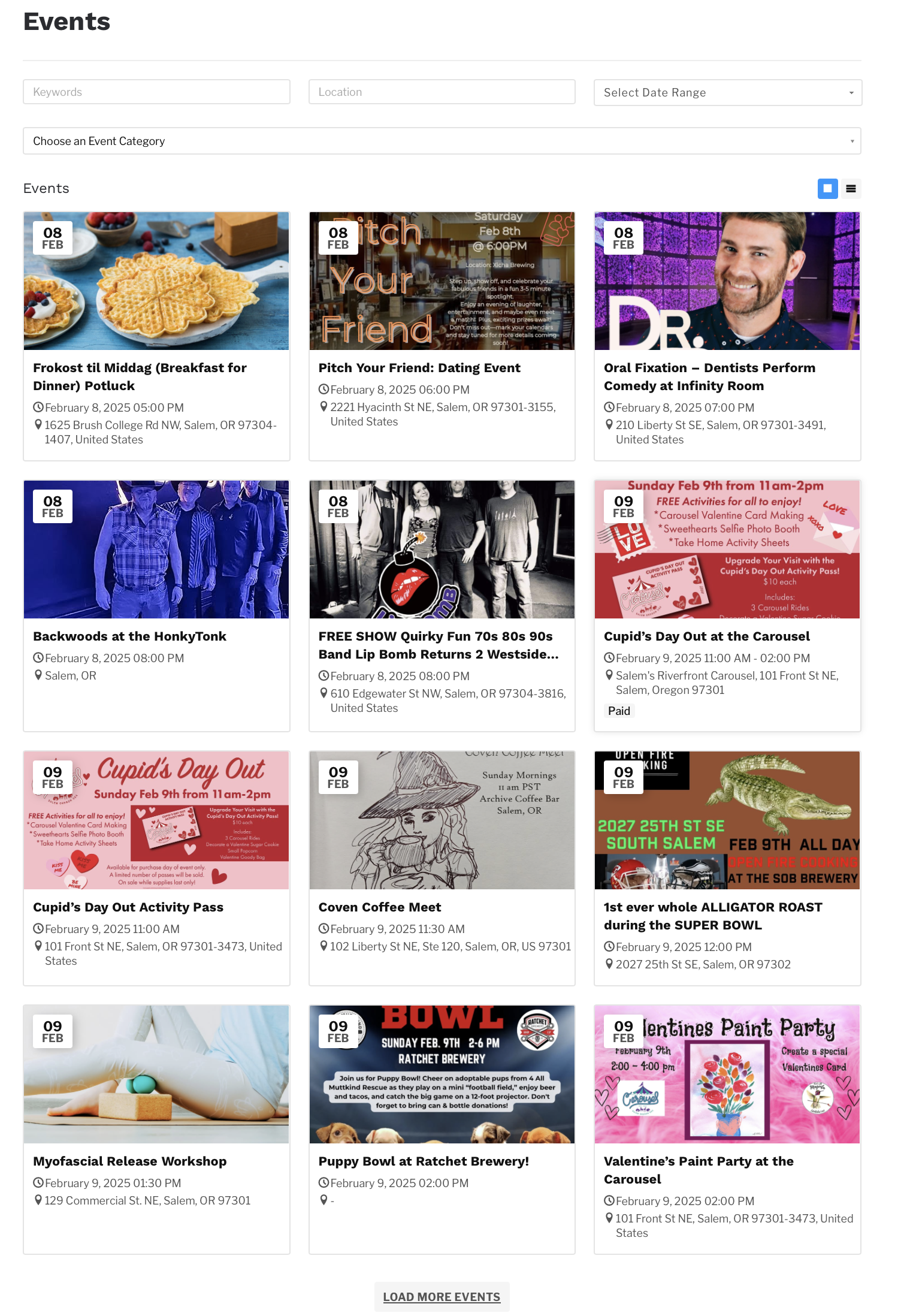
Task: View Puppy Bowl at Ratchet Brewery
Action: click(424, 1161)
